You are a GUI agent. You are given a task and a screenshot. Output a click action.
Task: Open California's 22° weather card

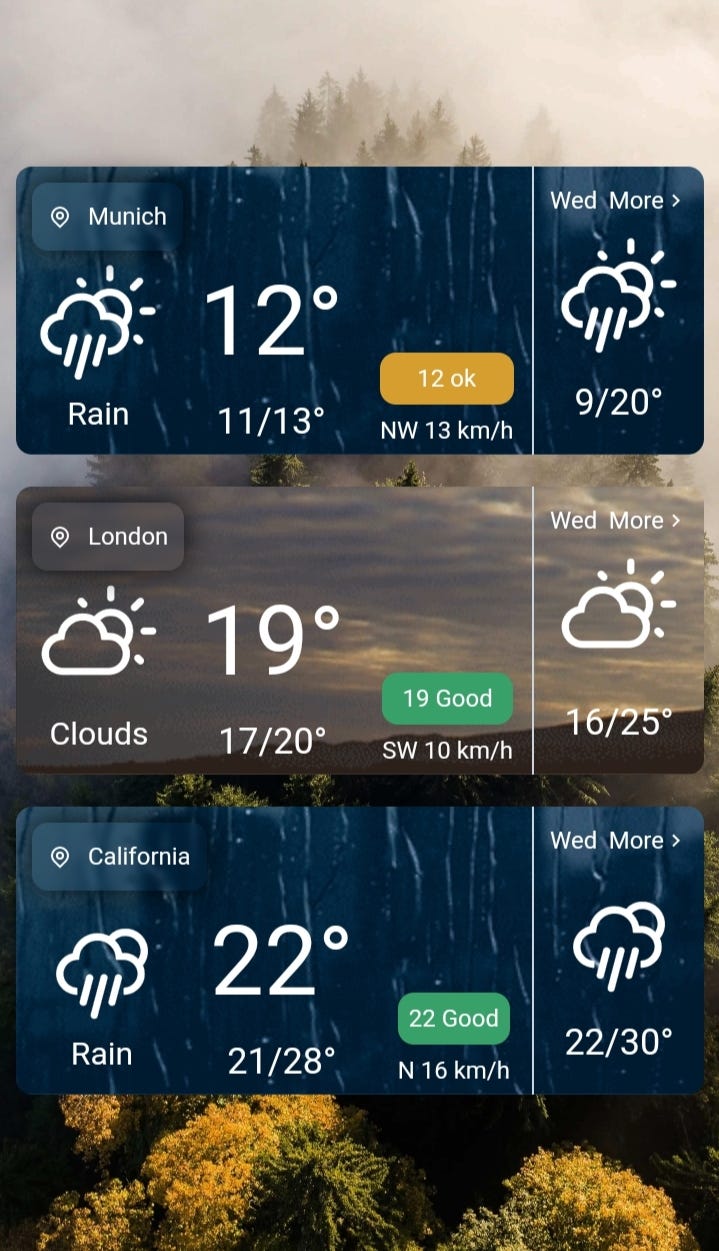pos(280,960)
